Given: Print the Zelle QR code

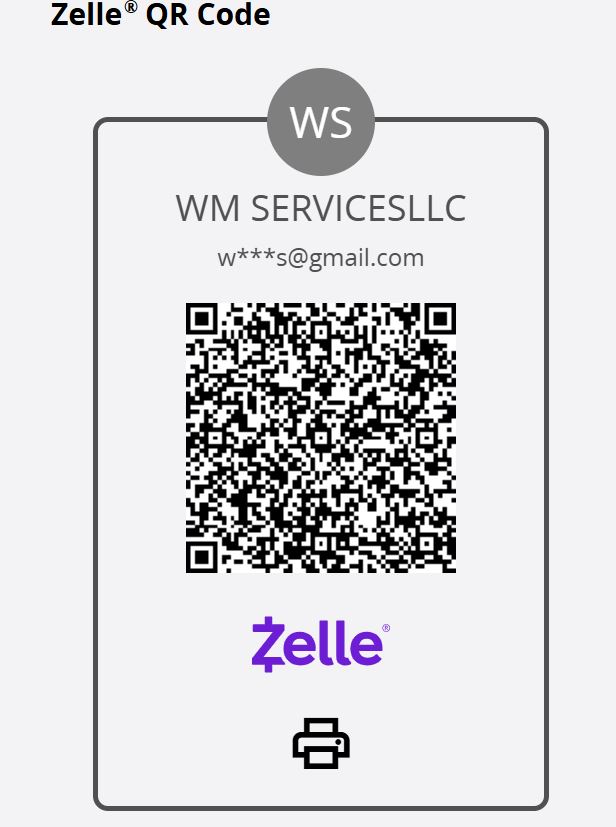Looking at the screenshot, I should coord(321,743).
